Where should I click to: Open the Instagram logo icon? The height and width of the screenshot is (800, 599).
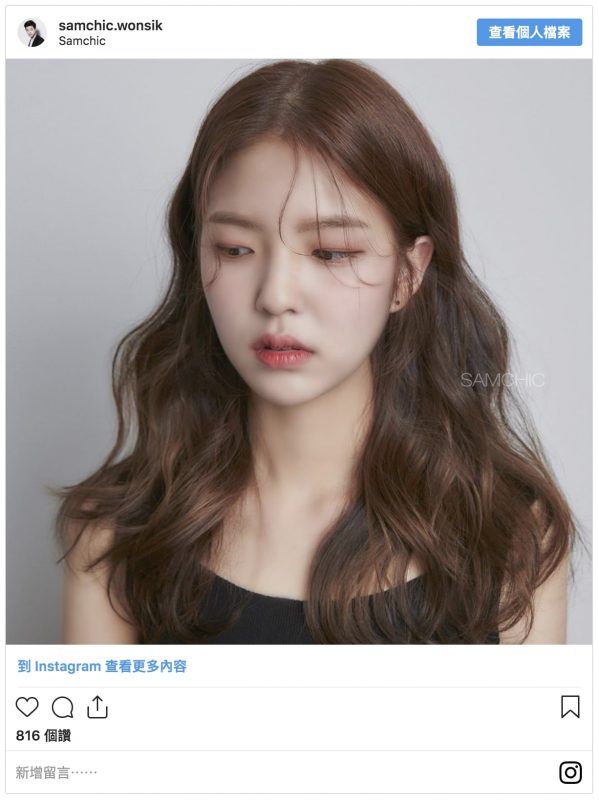point(570,772)
